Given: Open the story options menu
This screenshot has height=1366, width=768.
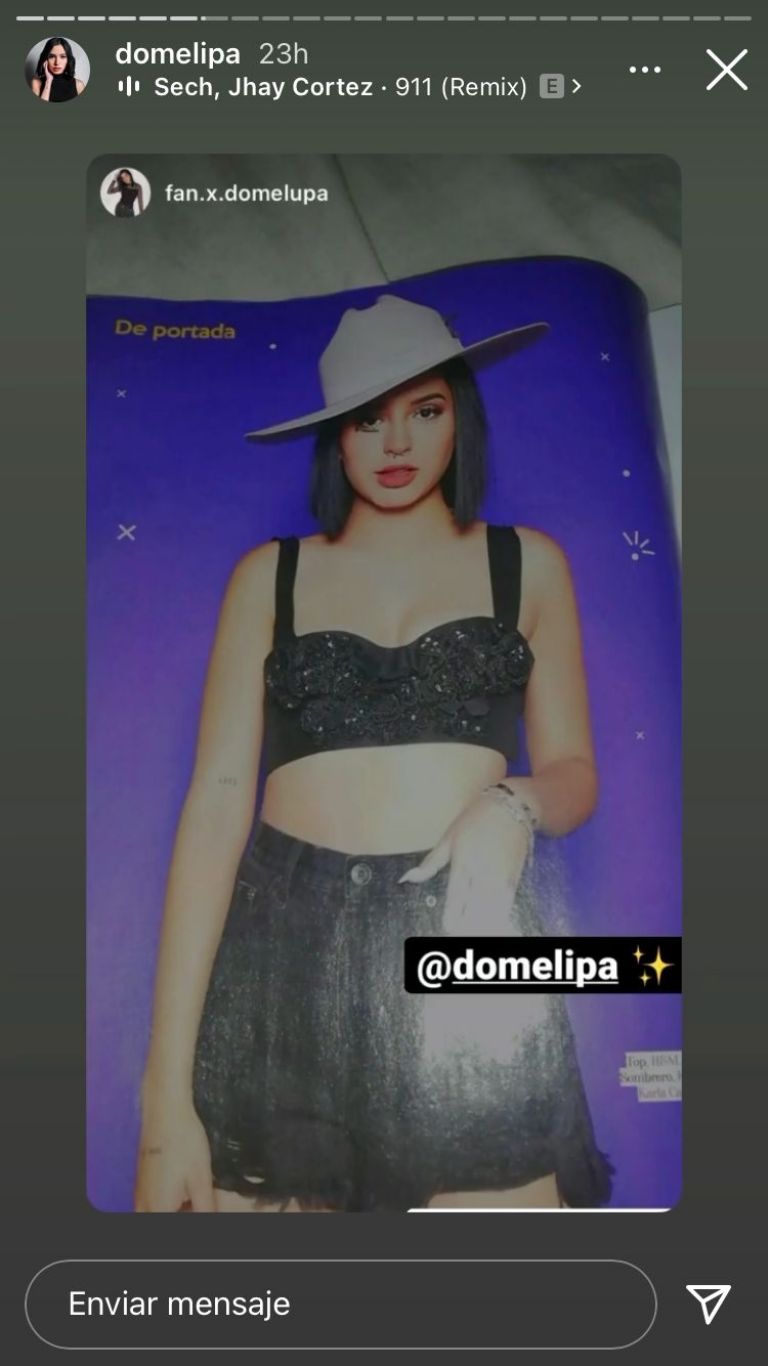Looking at the screenshot, I should 645,70.
